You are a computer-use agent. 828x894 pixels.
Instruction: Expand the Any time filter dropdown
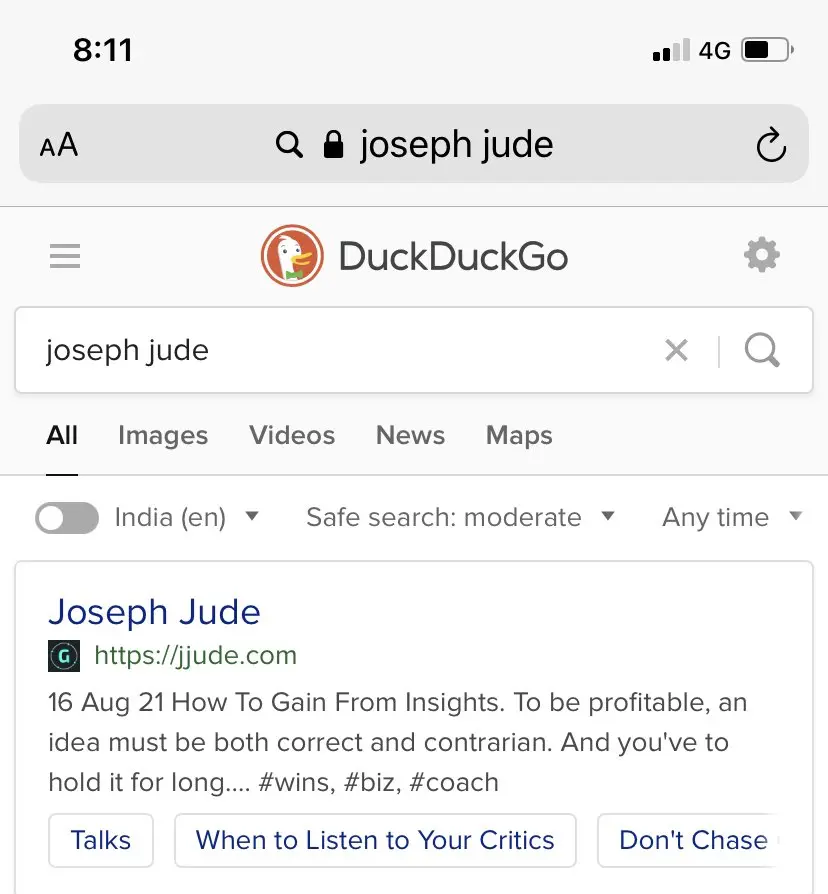(732, 518)
